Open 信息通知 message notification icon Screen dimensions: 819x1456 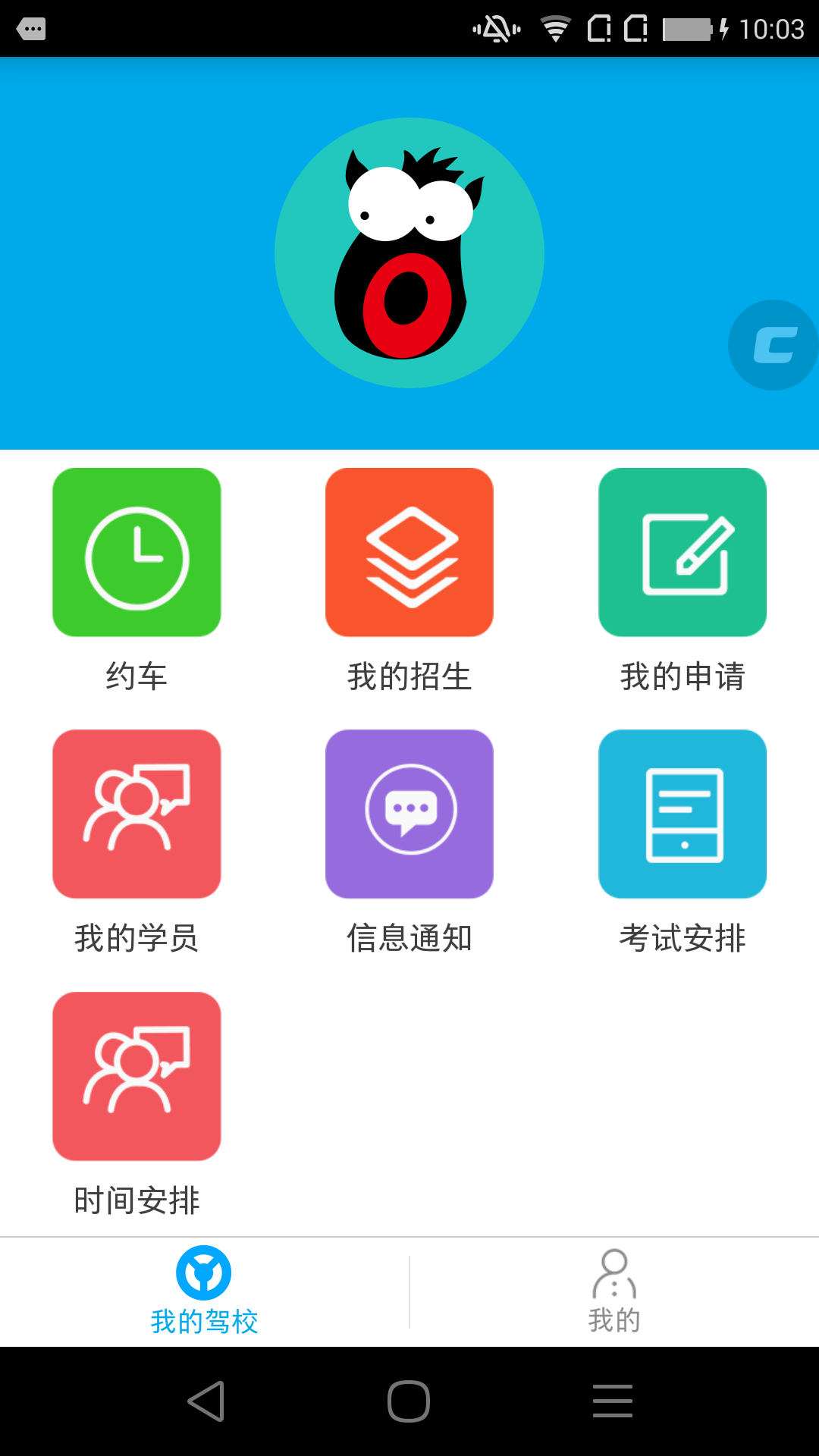[x=409, y=814]
